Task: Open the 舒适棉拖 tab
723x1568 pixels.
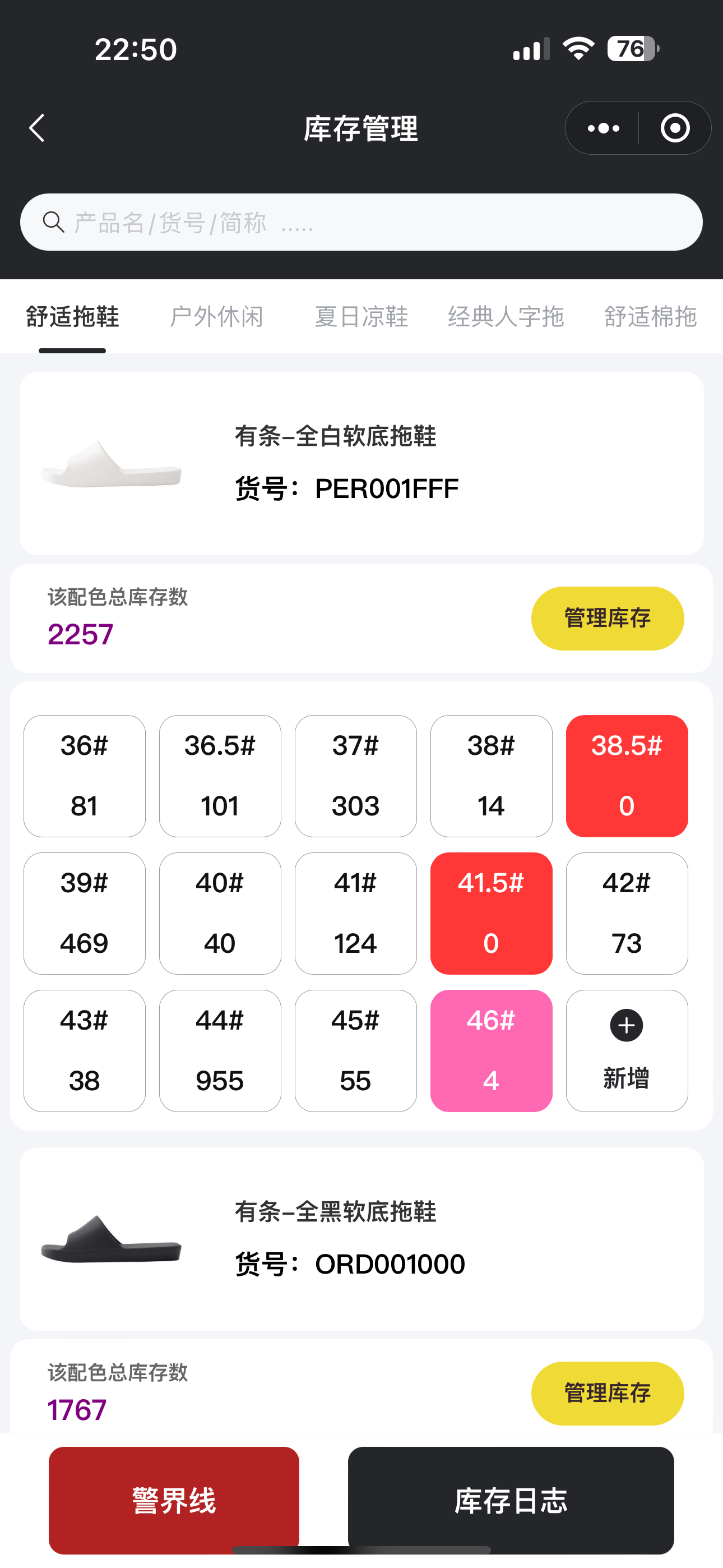Action: pos(650,317)
